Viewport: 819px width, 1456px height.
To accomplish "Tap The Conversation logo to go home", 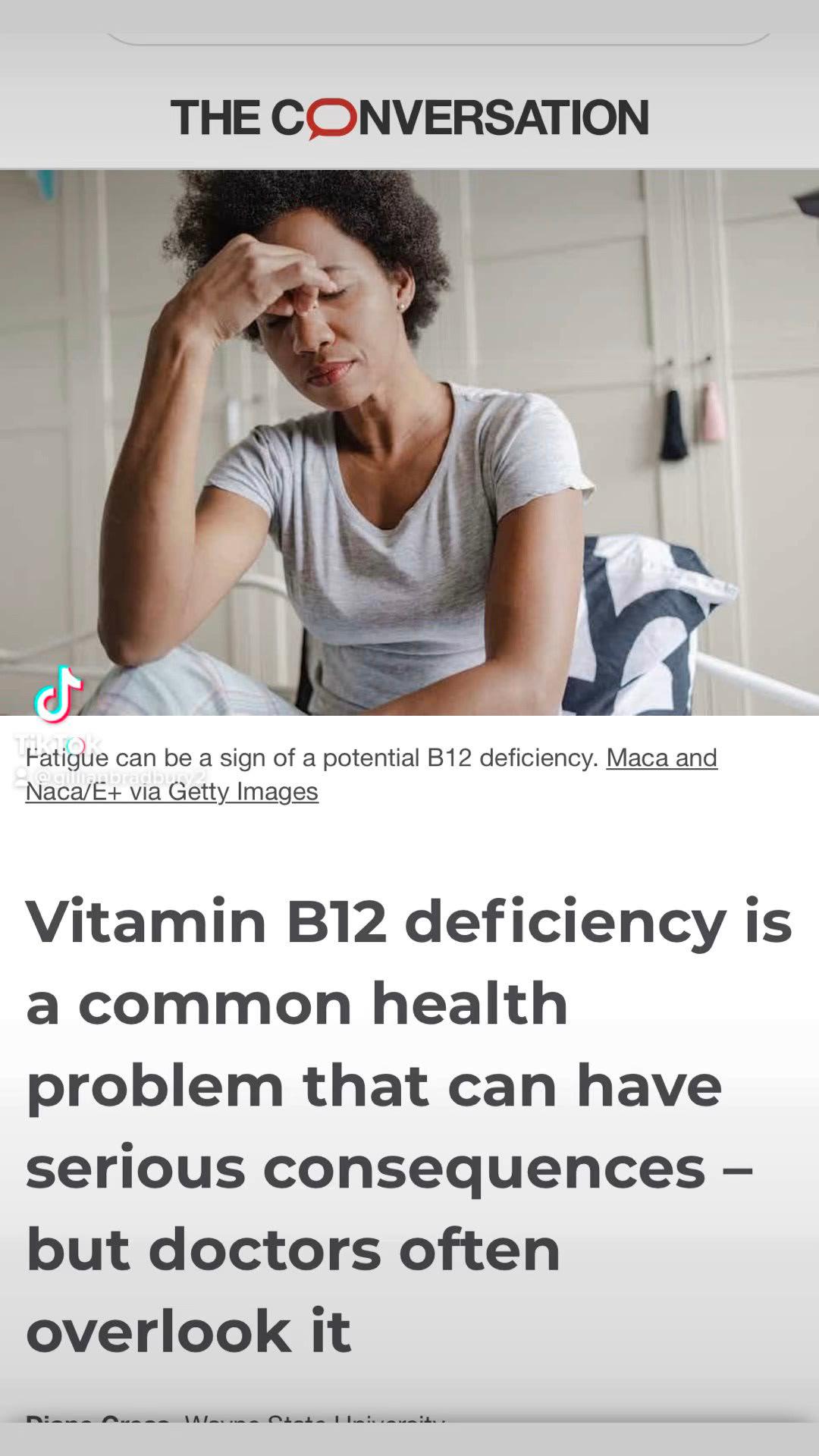I will point(409,118).
